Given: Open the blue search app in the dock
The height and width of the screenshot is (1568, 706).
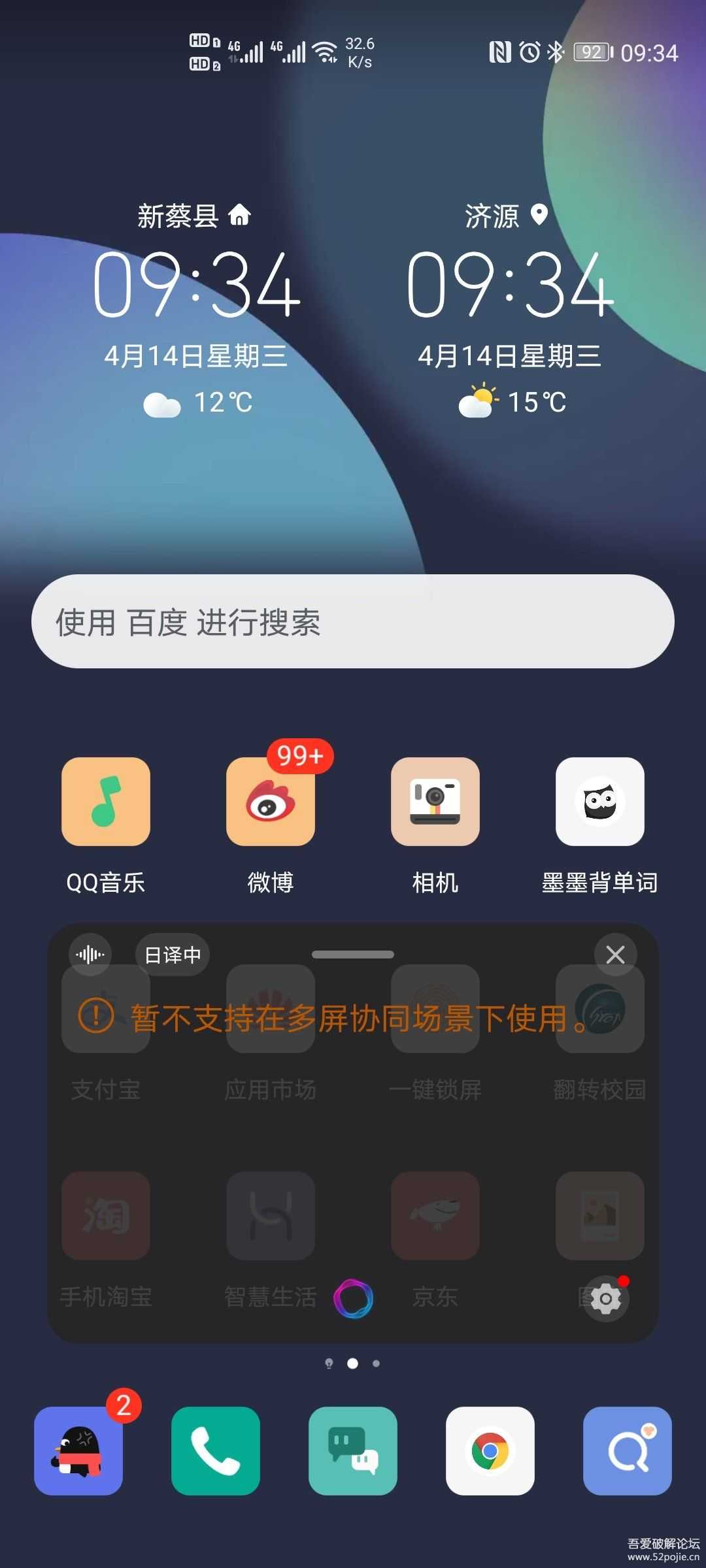Looking at the screenshot, I should click(x=628, y=1450).
